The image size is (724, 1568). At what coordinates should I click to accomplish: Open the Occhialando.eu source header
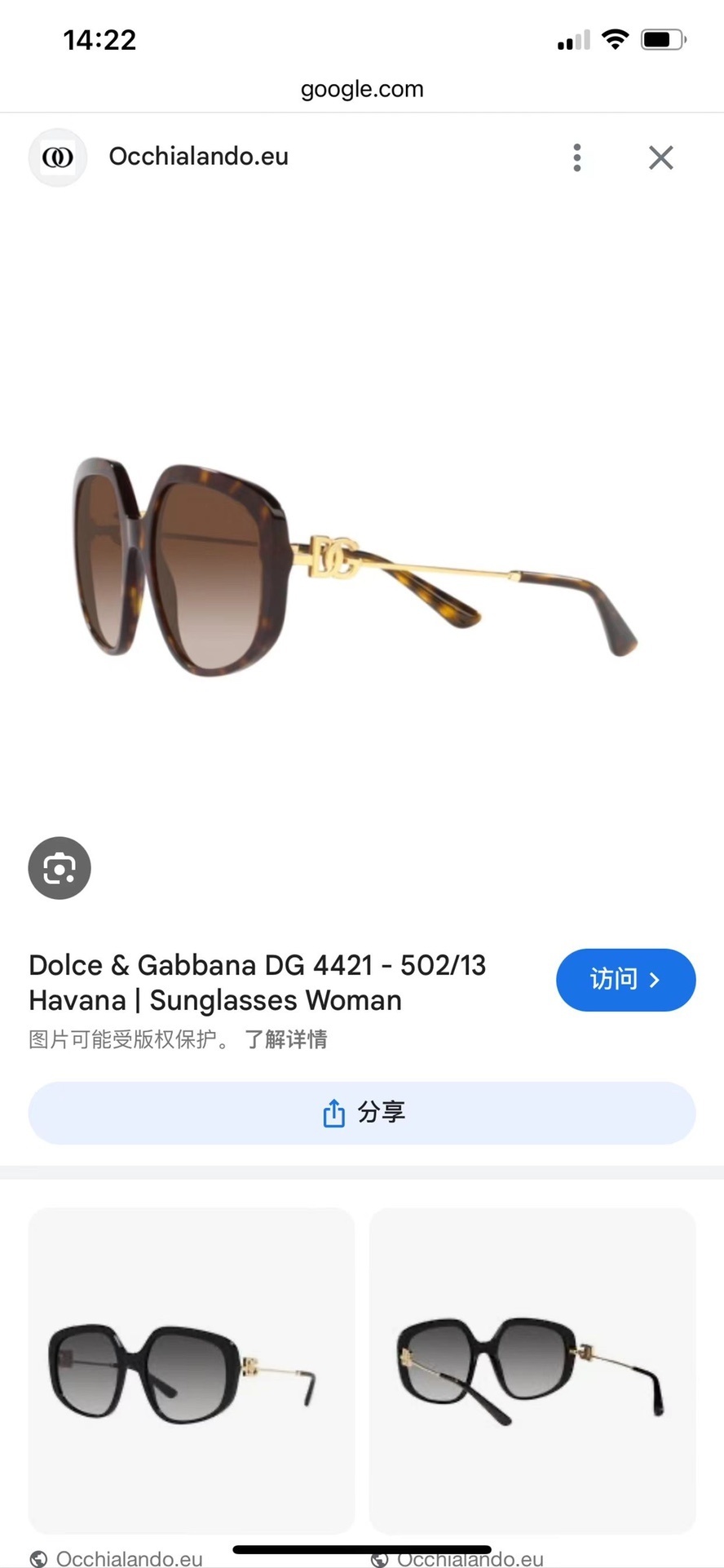(x=198, y=157)
